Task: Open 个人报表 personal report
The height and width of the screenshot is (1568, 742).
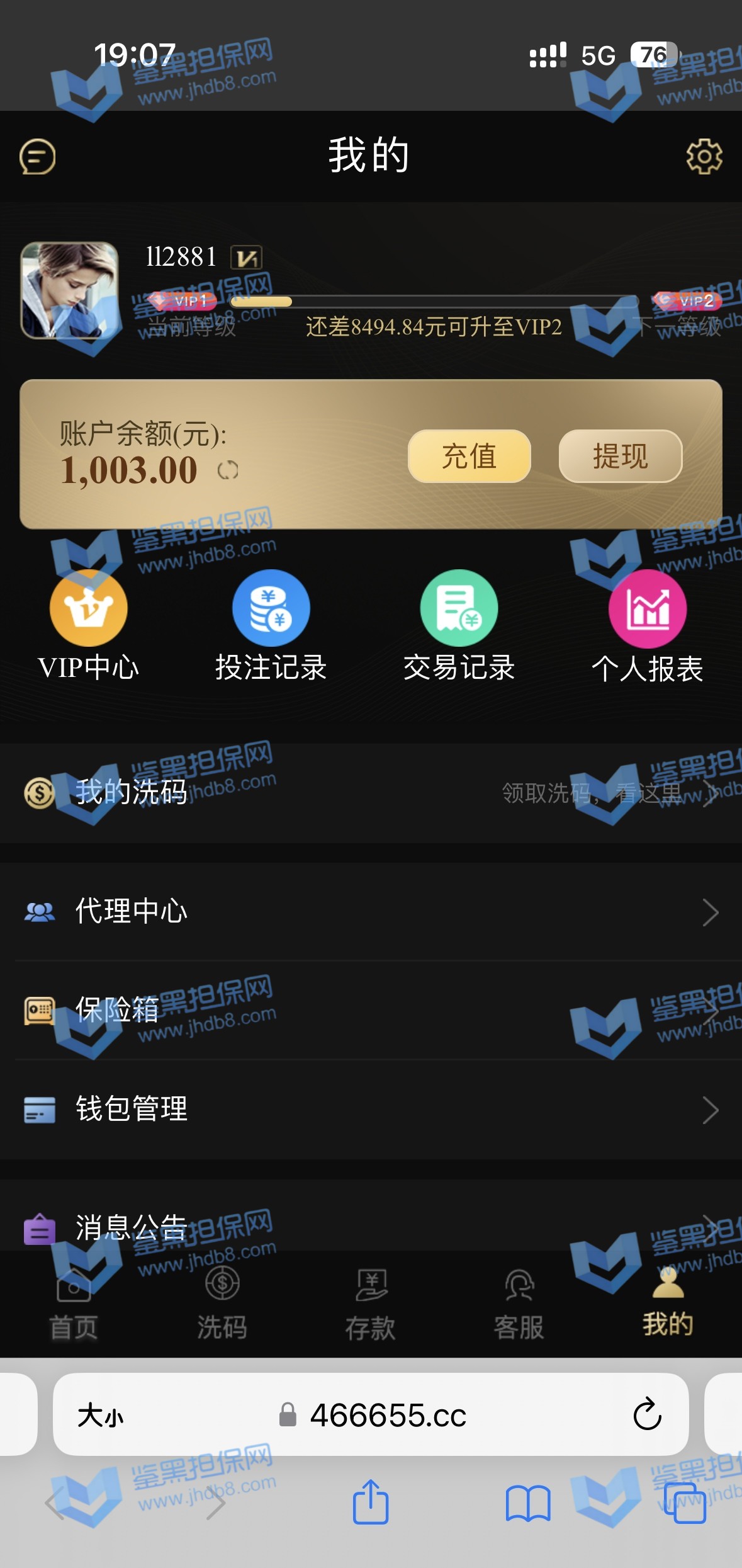Action: [x=647, y=625]
